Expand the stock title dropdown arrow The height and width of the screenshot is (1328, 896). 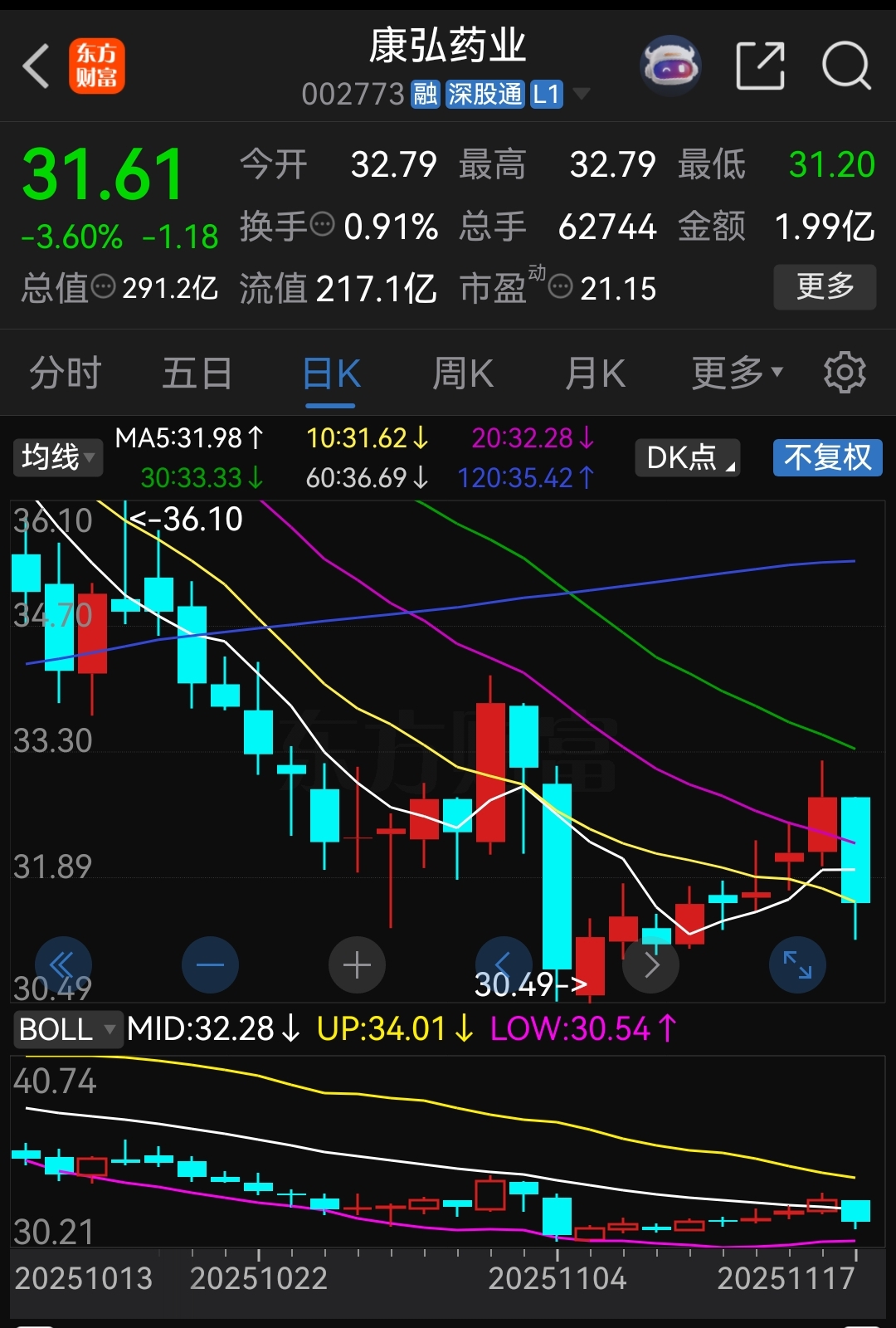[x=582, y=94]
